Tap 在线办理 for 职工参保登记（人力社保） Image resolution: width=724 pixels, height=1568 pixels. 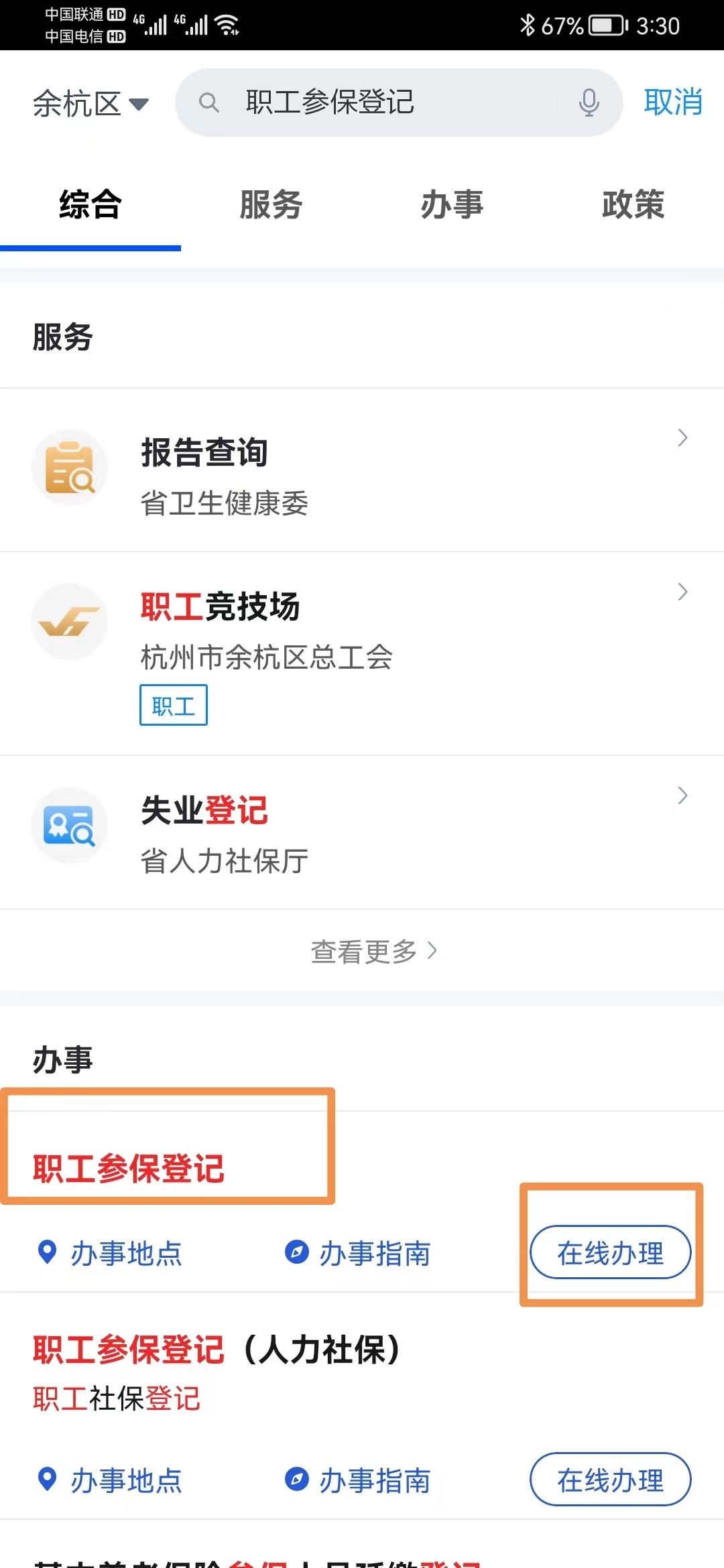click(x=610, y=1480)
